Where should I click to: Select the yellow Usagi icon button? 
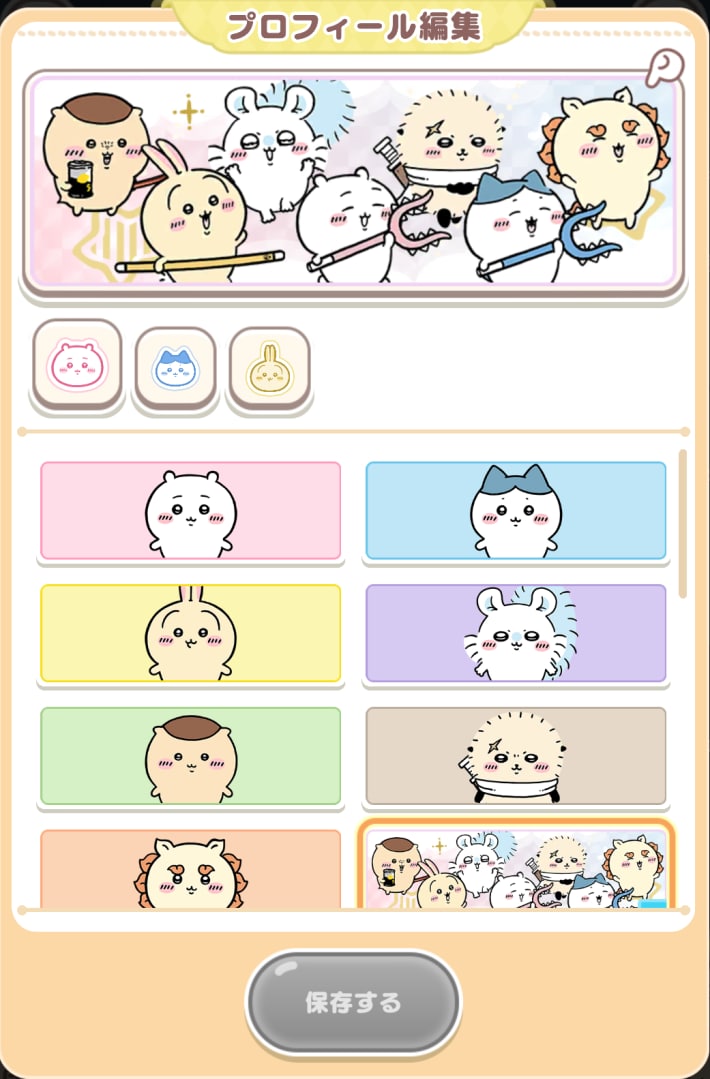click(269, 368)
